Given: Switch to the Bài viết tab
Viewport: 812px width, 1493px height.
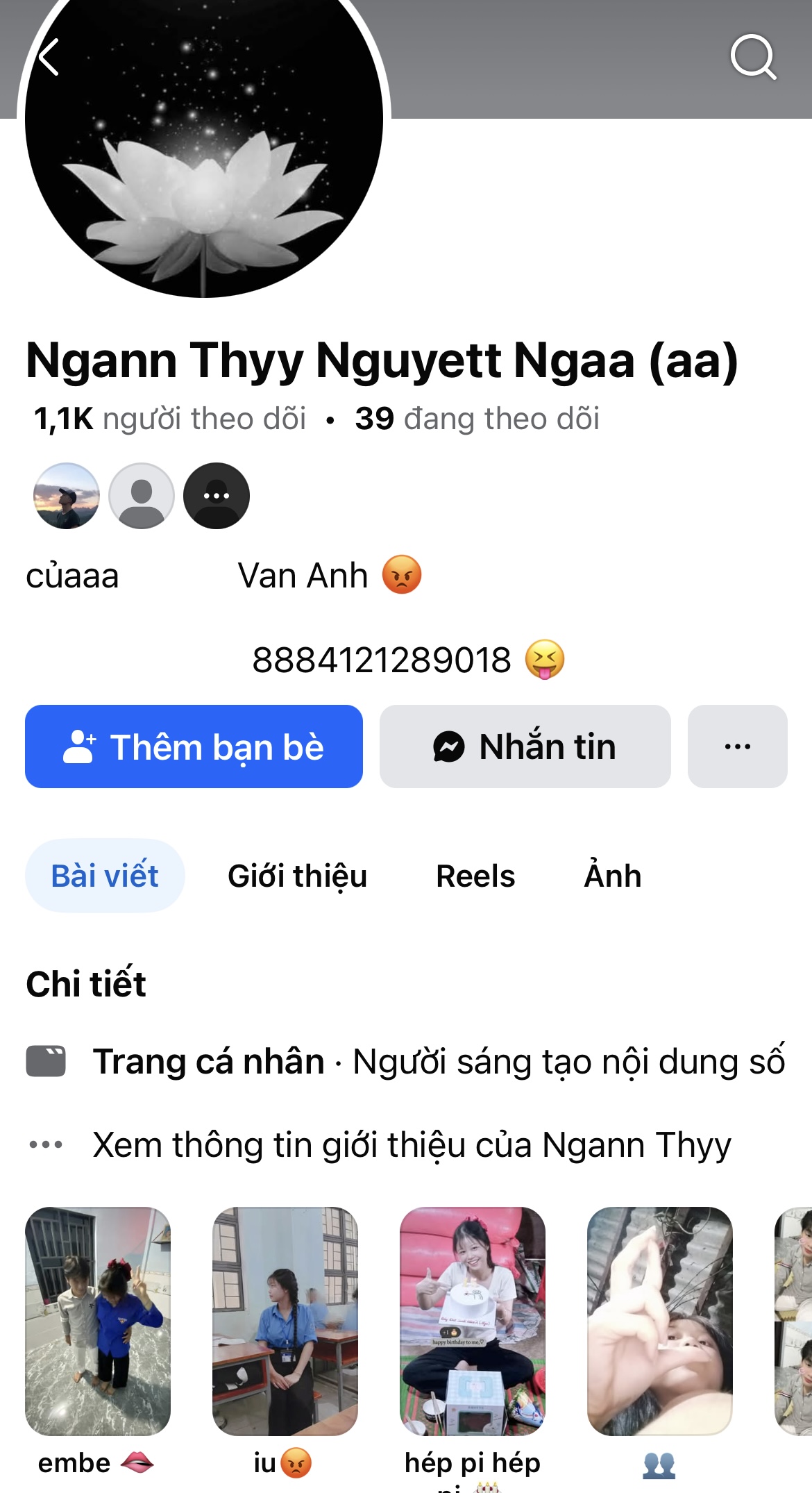Looking at the screenshot, I should tap(105, 876).
